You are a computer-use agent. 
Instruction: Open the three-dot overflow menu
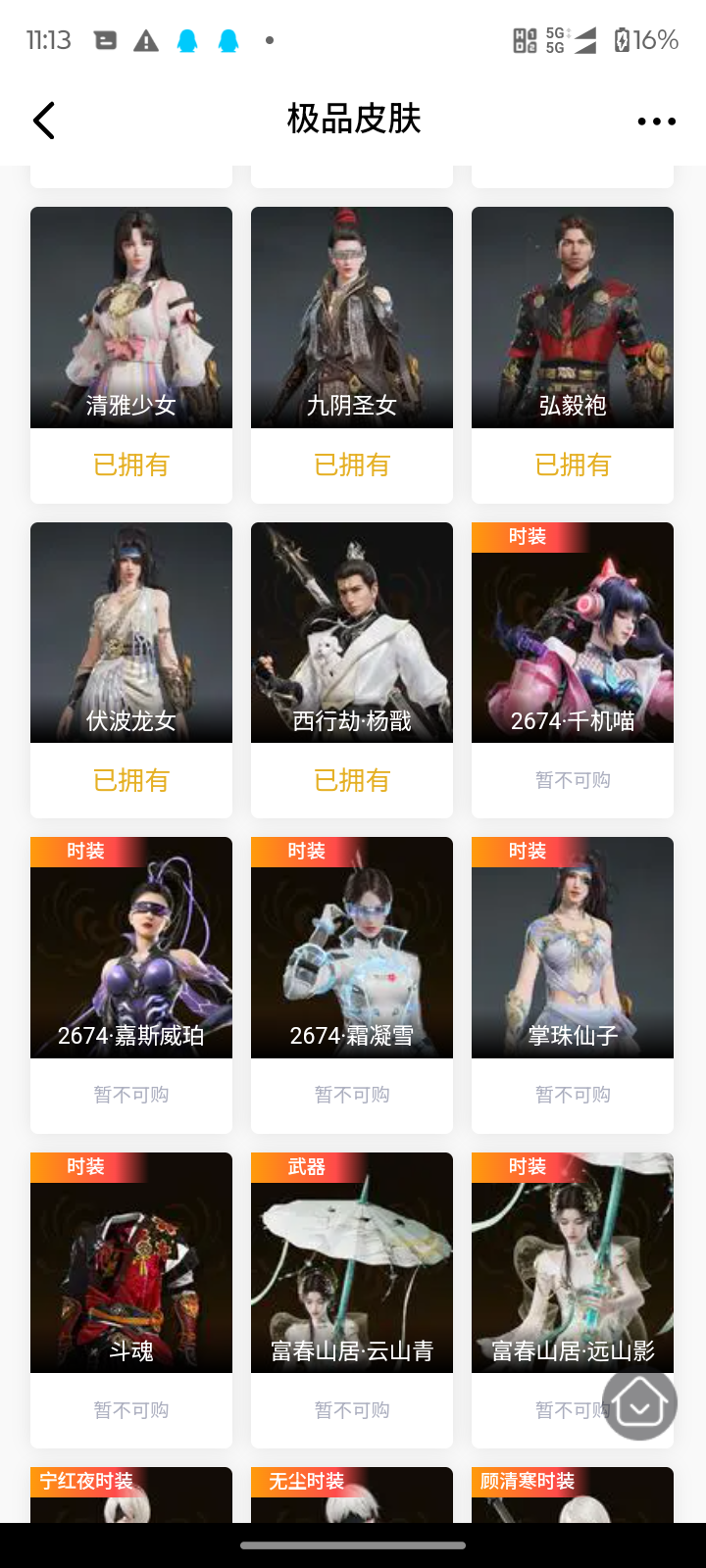pyautogui.click(x=655, y=120)
